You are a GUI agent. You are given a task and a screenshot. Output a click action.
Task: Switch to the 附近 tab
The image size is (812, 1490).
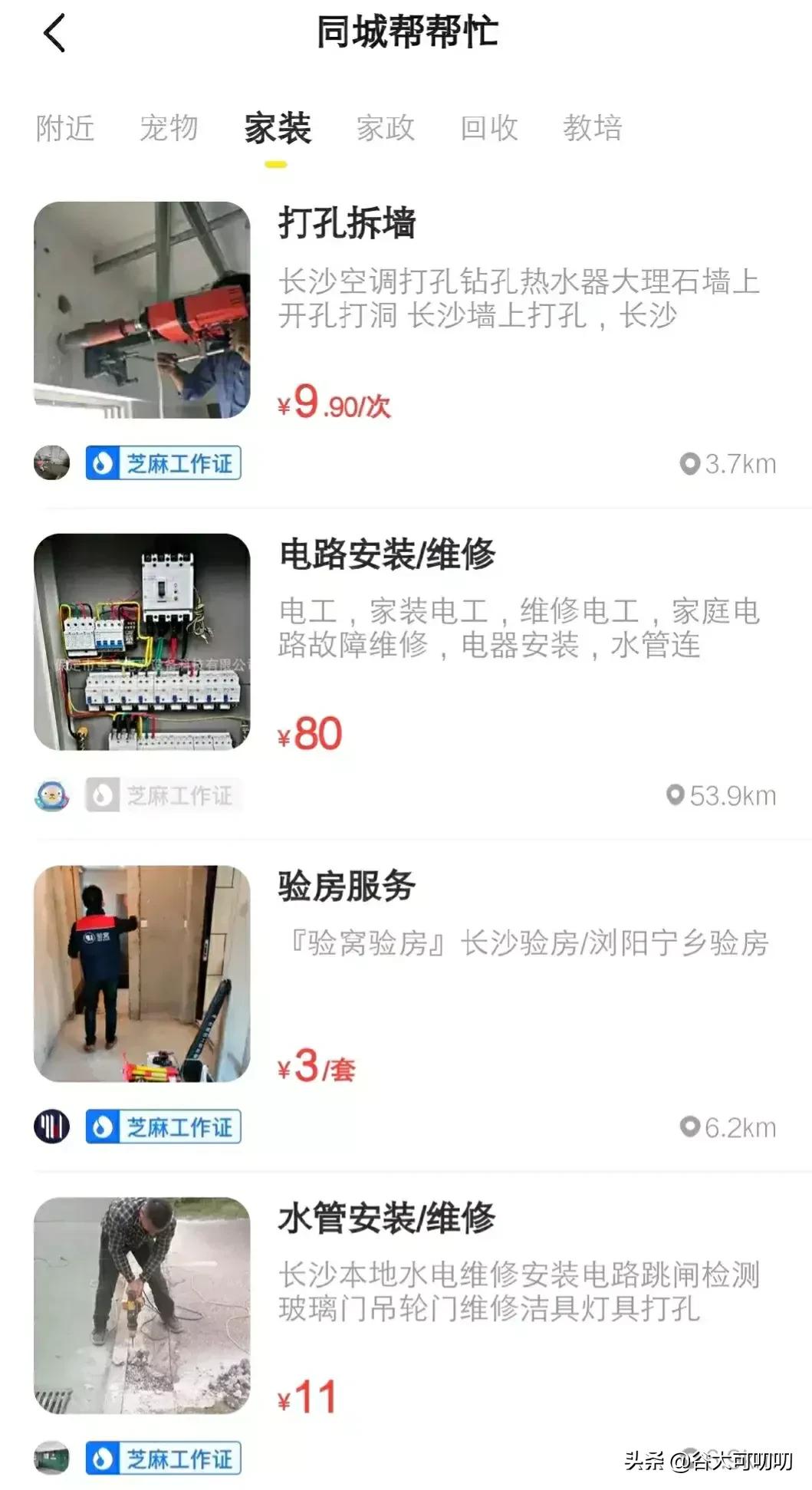(64, 129)
